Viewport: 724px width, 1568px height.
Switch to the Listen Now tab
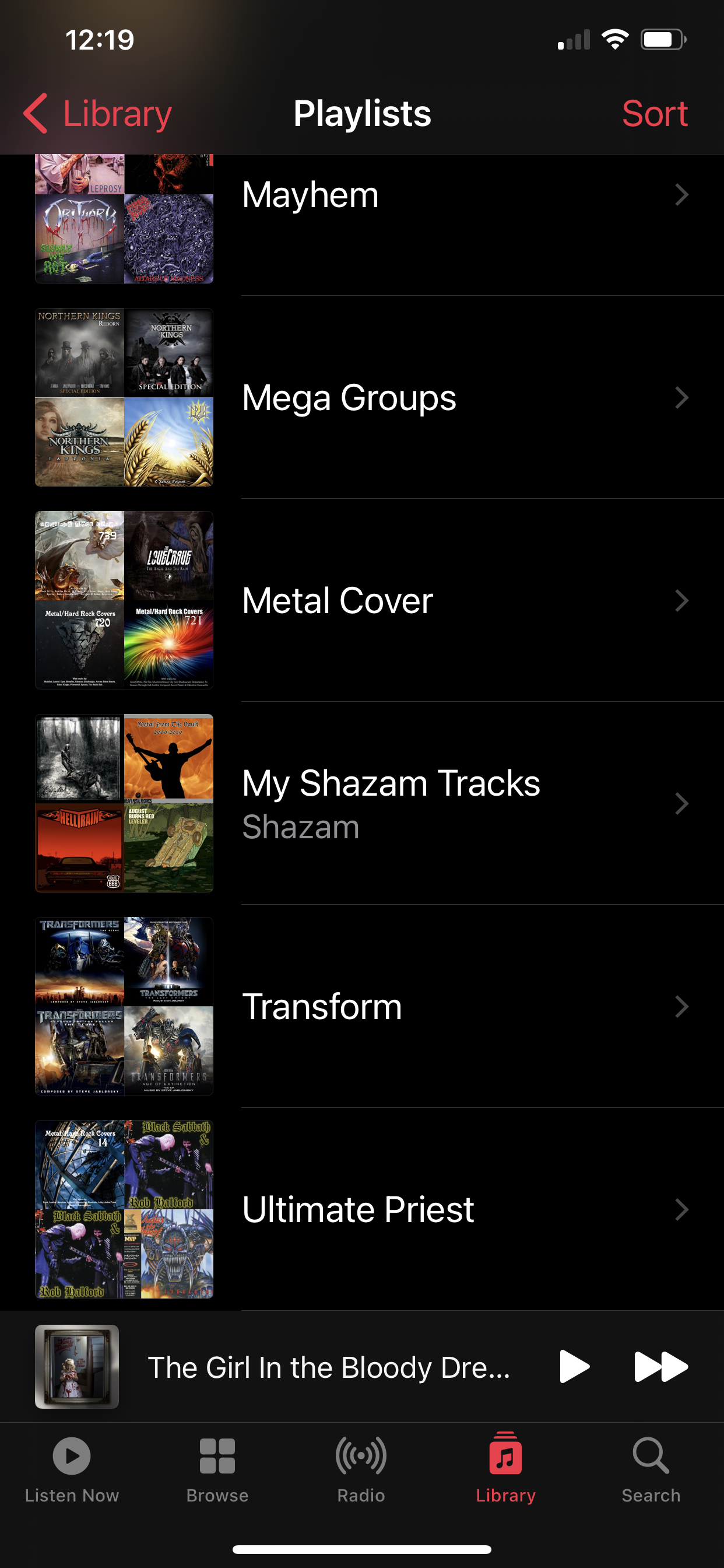click(x=72, y=1468)
